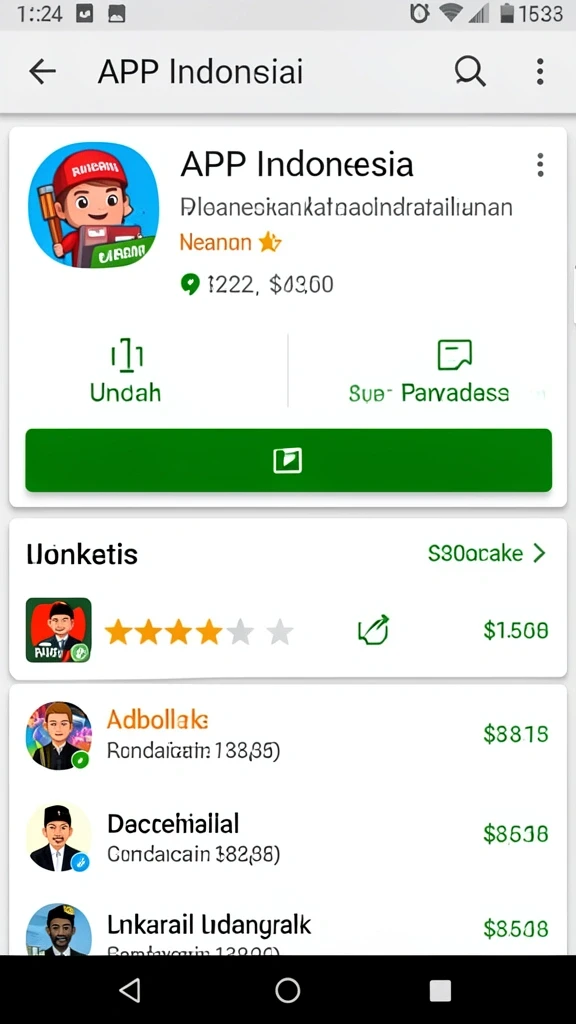Tap the green share icon beside the stars
Screen dimensions: 576x1024
(374, 630)
